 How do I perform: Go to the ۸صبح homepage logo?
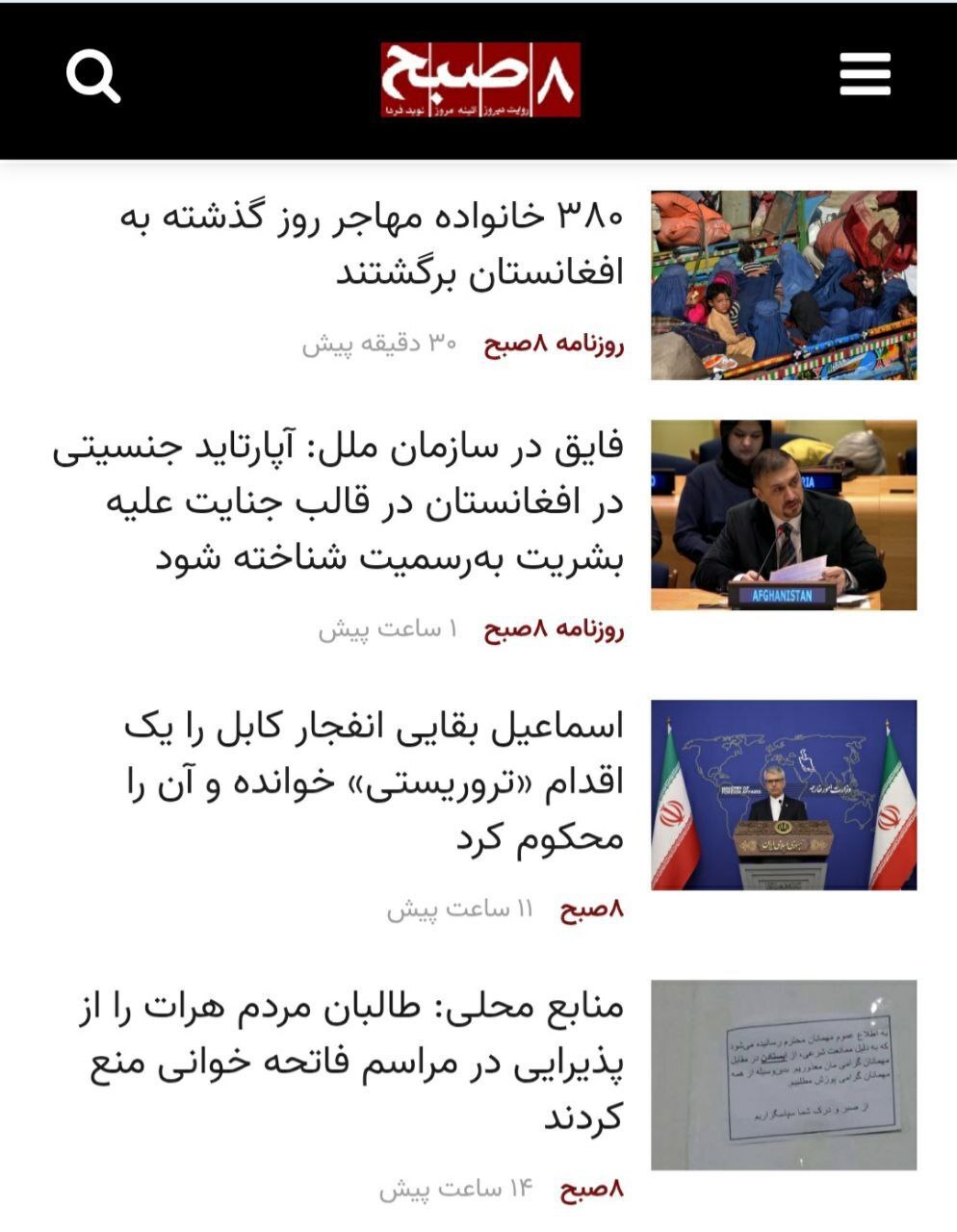coord(479,80)
